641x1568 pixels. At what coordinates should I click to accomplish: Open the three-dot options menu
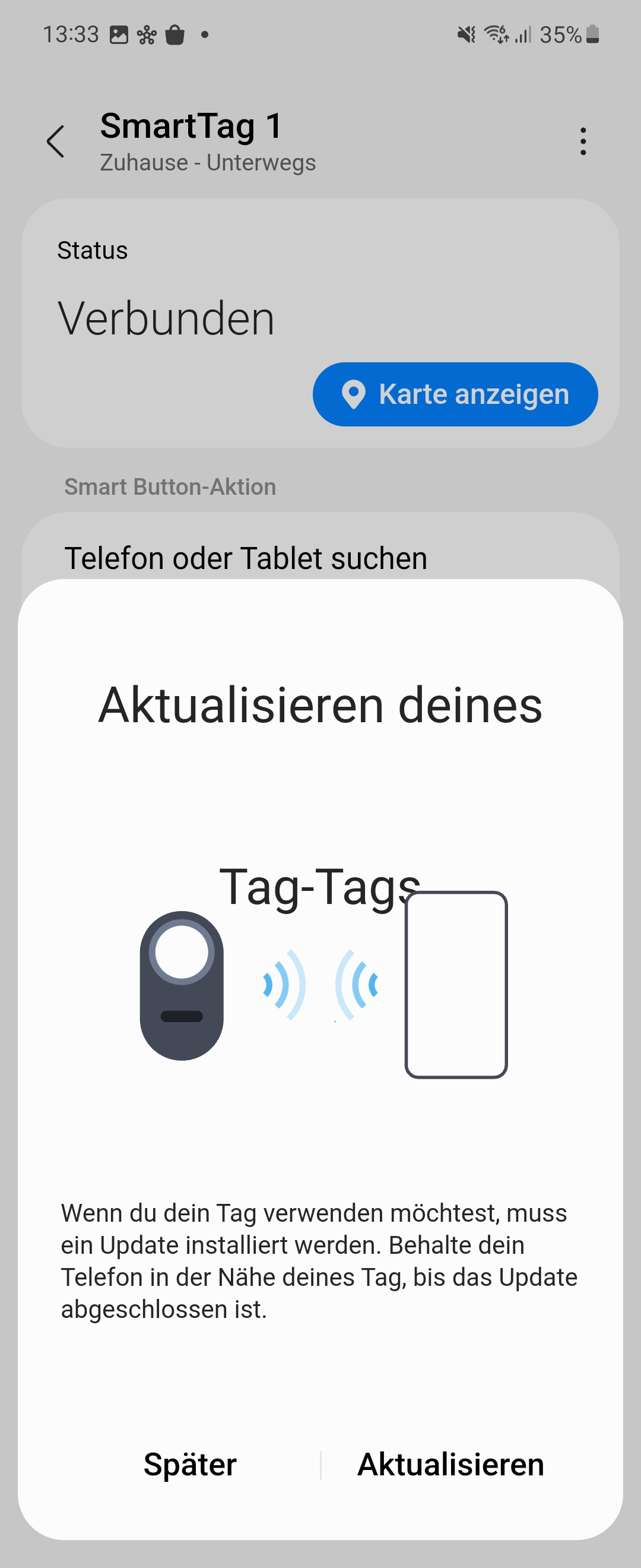(x=583, y=141)
